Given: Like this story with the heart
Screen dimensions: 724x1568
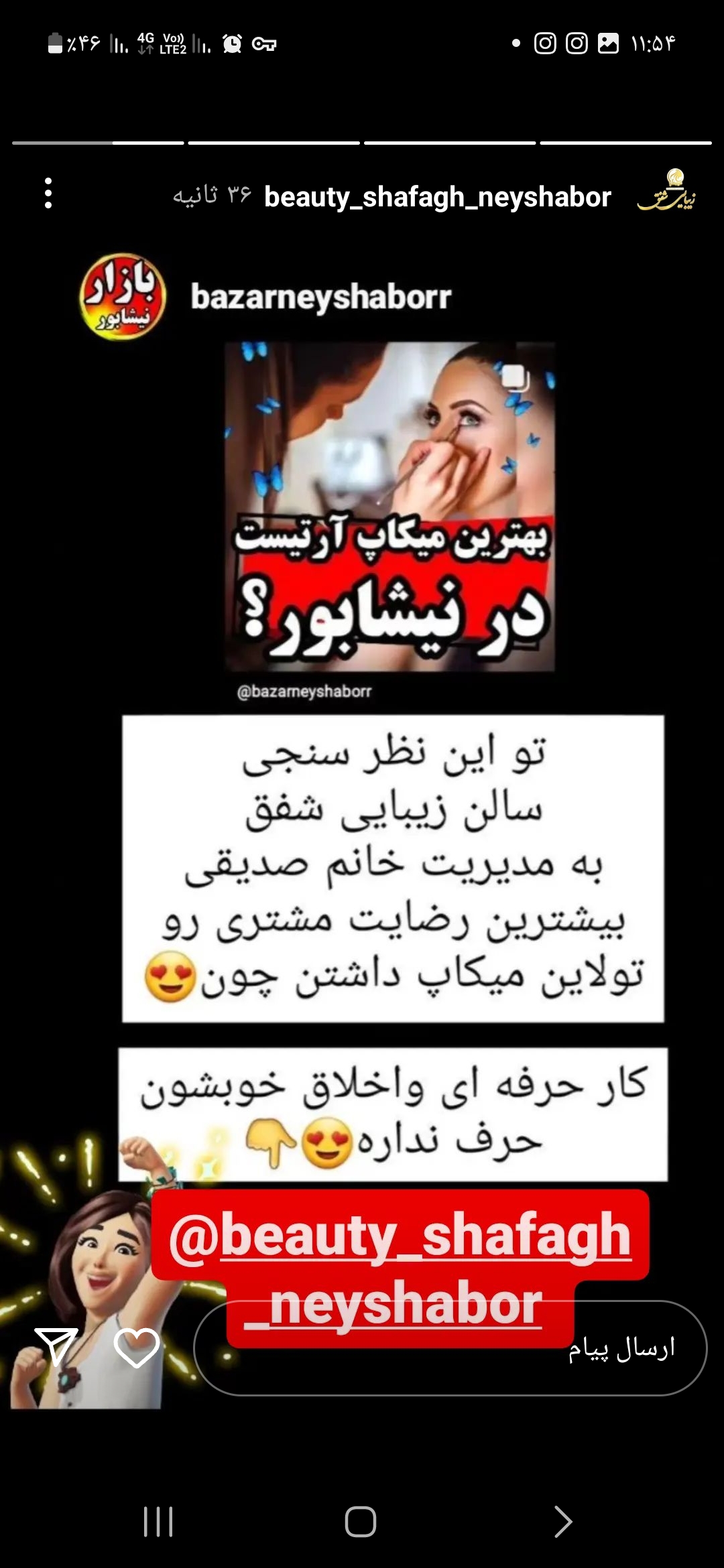Looking at the screenshot, I should pos(137,1348).
